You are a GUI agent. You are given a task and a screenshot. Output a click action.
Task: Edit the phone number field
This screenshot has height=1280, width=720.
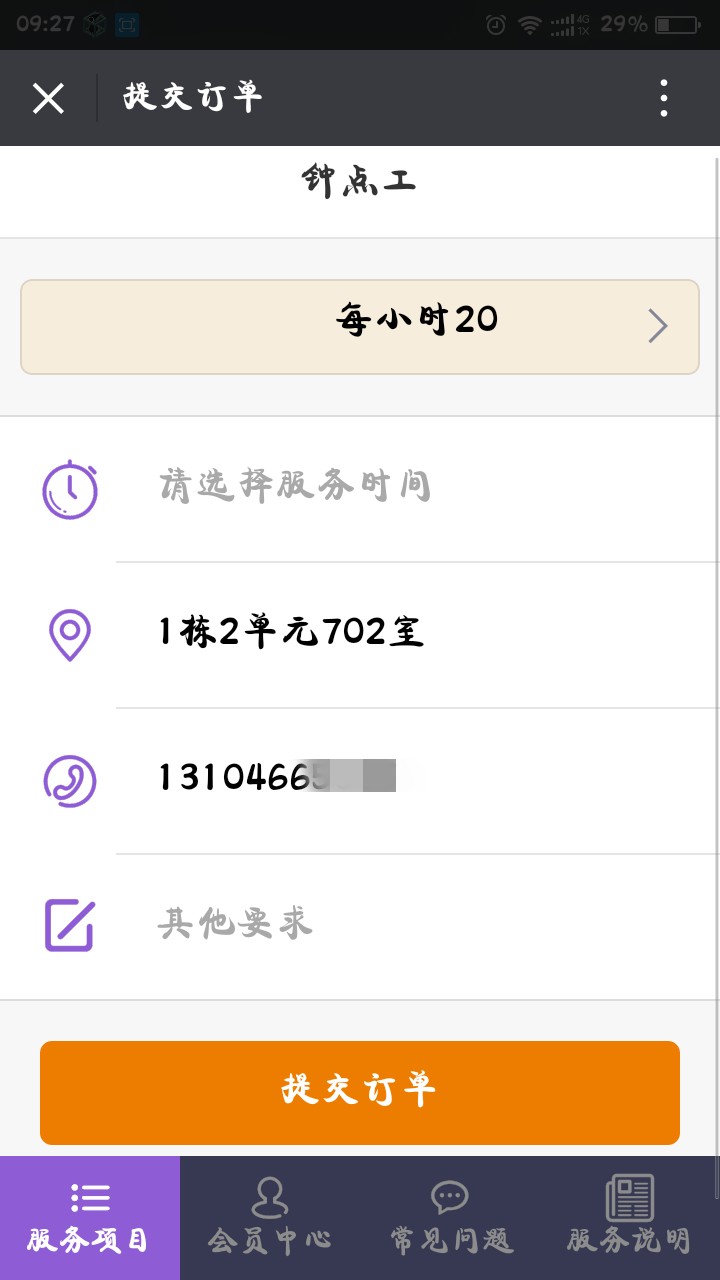pyautogui.click(x=417, y=781)
